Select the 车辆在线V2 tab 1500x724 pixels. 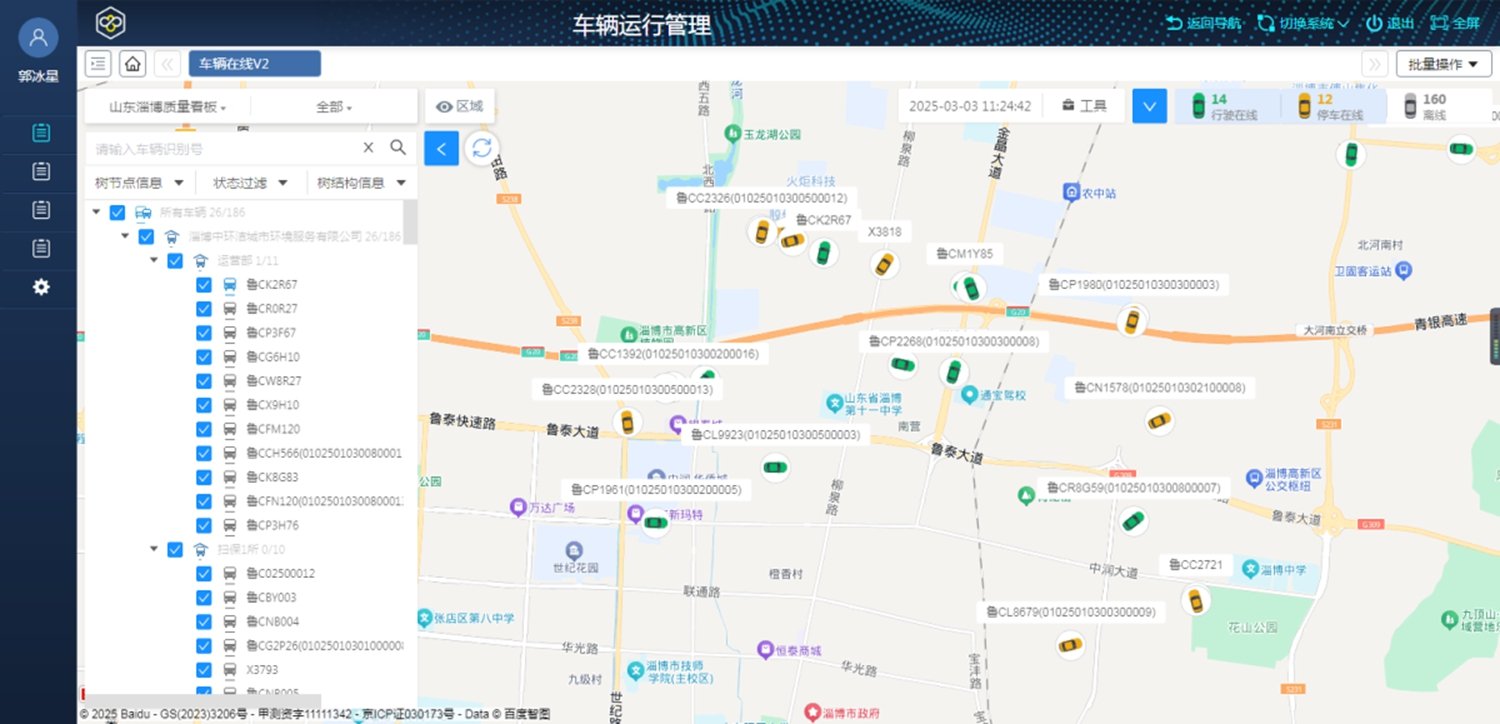coord(254,64)
